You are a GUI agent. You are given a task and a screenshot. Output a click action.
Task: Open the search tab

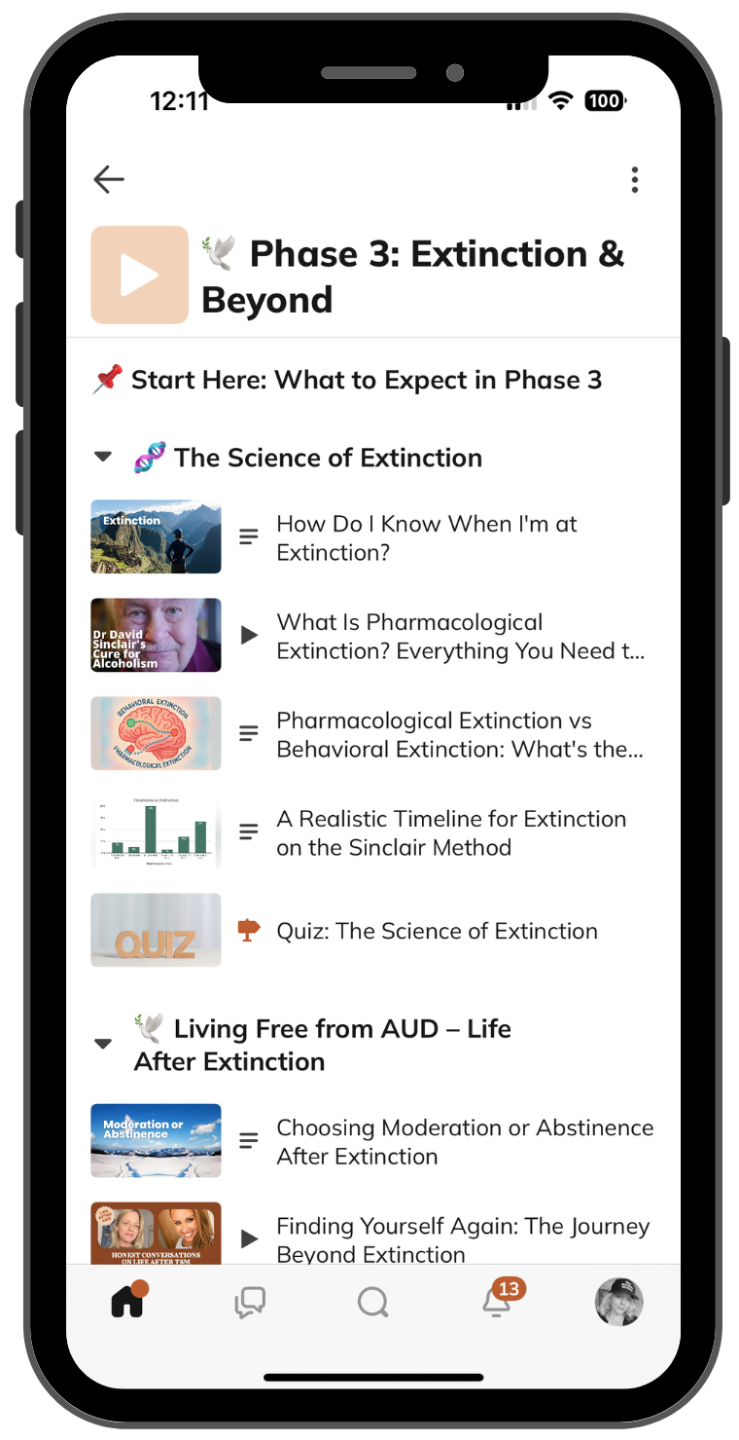click(x=373, y=1302)
